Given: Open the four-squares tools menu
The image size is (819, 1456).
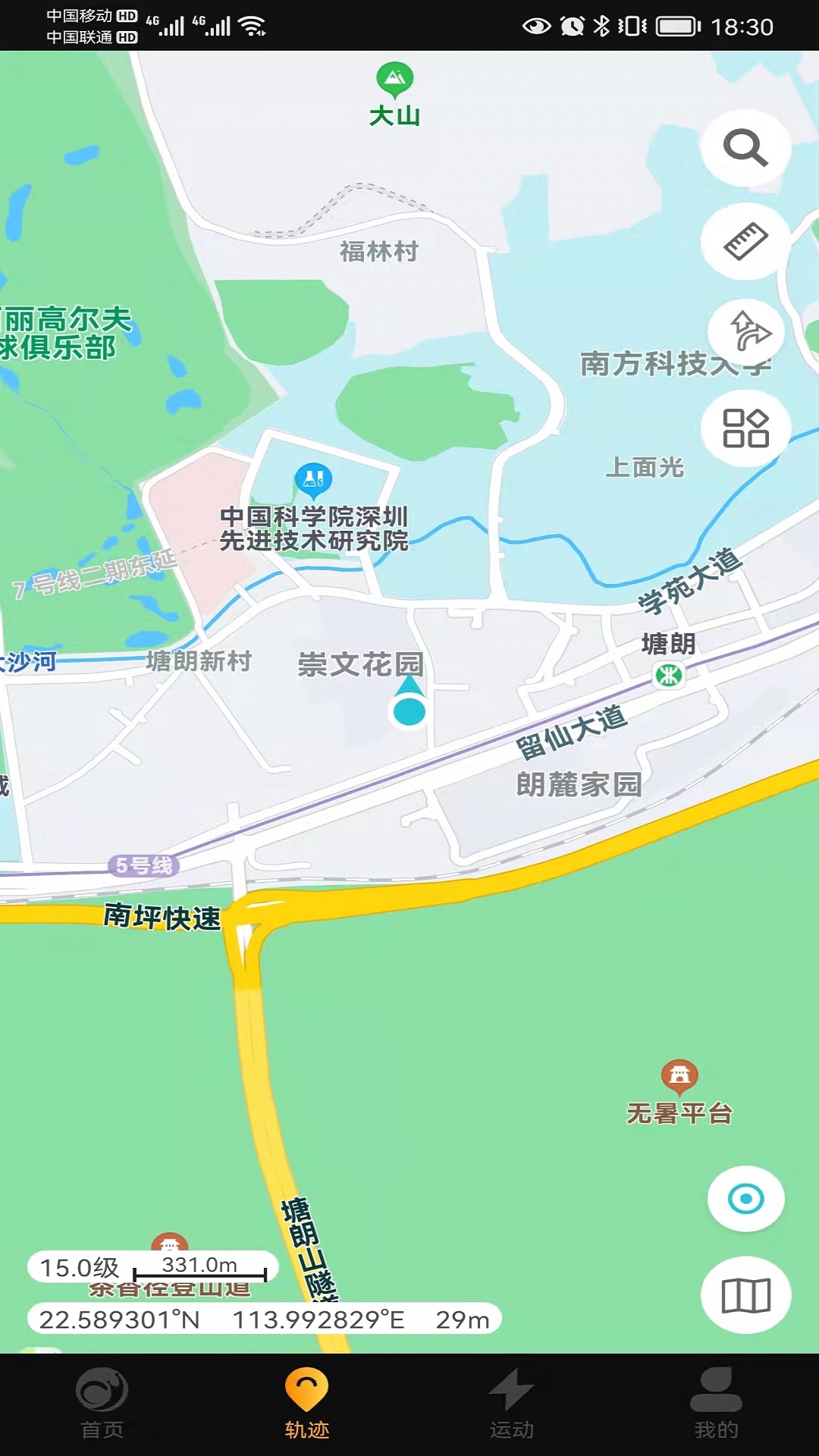Looking at the screenshot, I should (x=745, y=428).
